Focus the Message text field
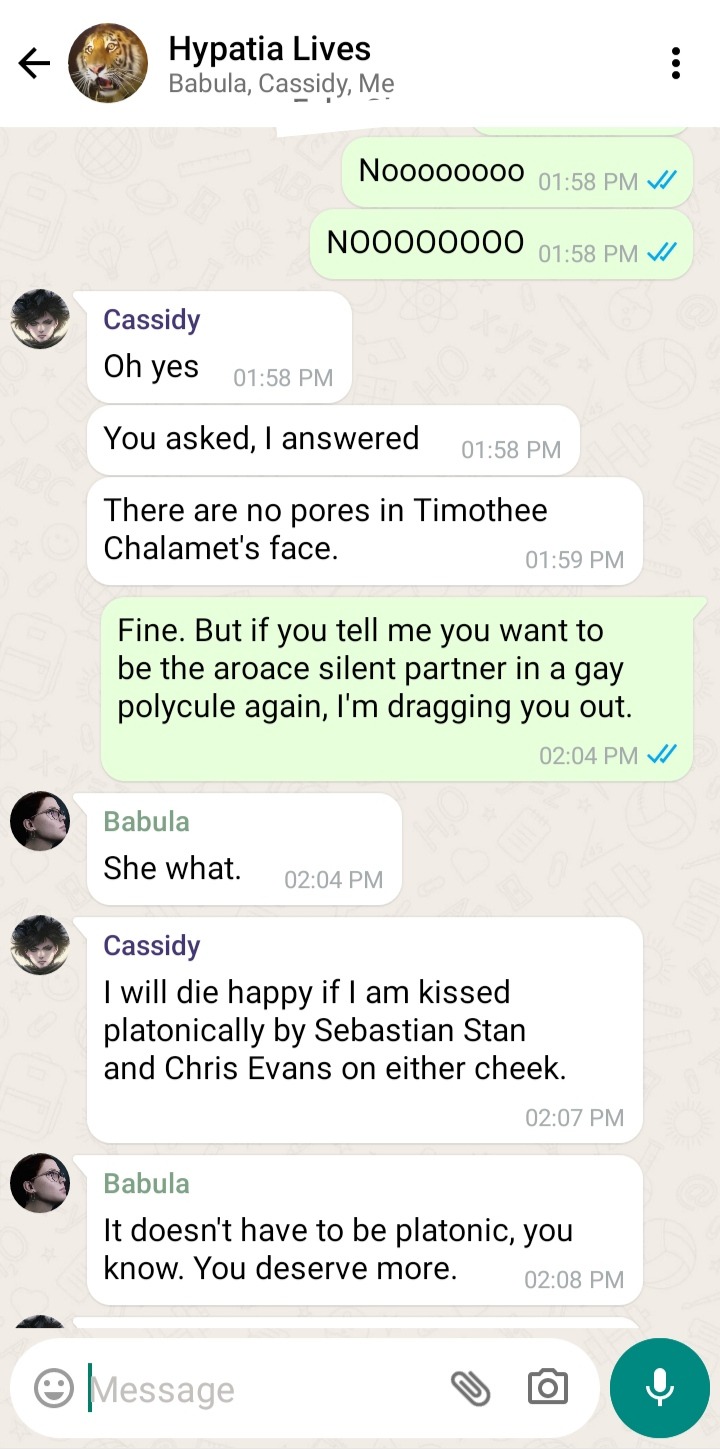Viewport: 720px width, 1449px height. [x=260, y=1389]
